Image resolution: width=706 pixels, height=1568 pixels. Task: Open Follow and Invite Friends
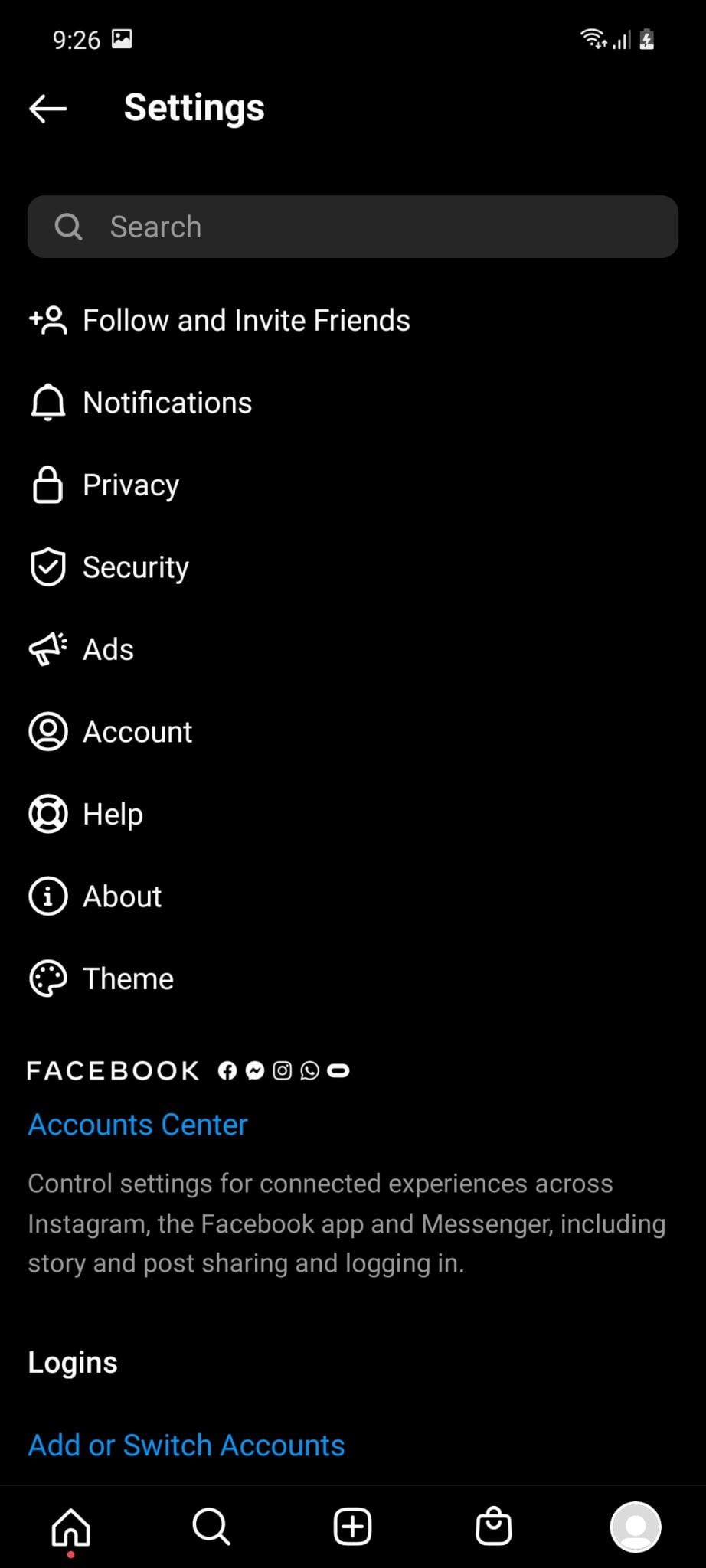(353, 320)
